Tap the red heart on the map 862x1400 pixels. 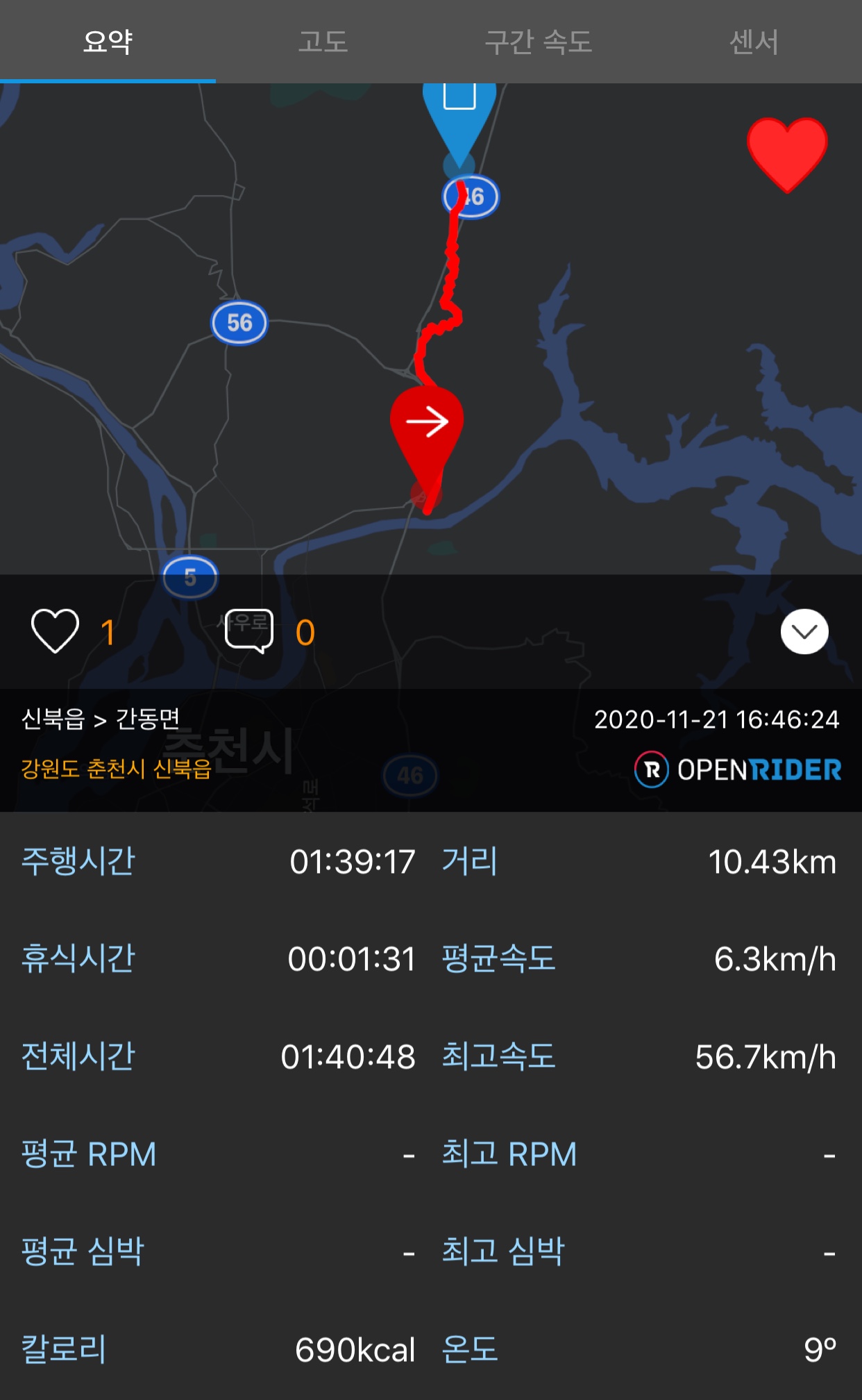point(787,154)
